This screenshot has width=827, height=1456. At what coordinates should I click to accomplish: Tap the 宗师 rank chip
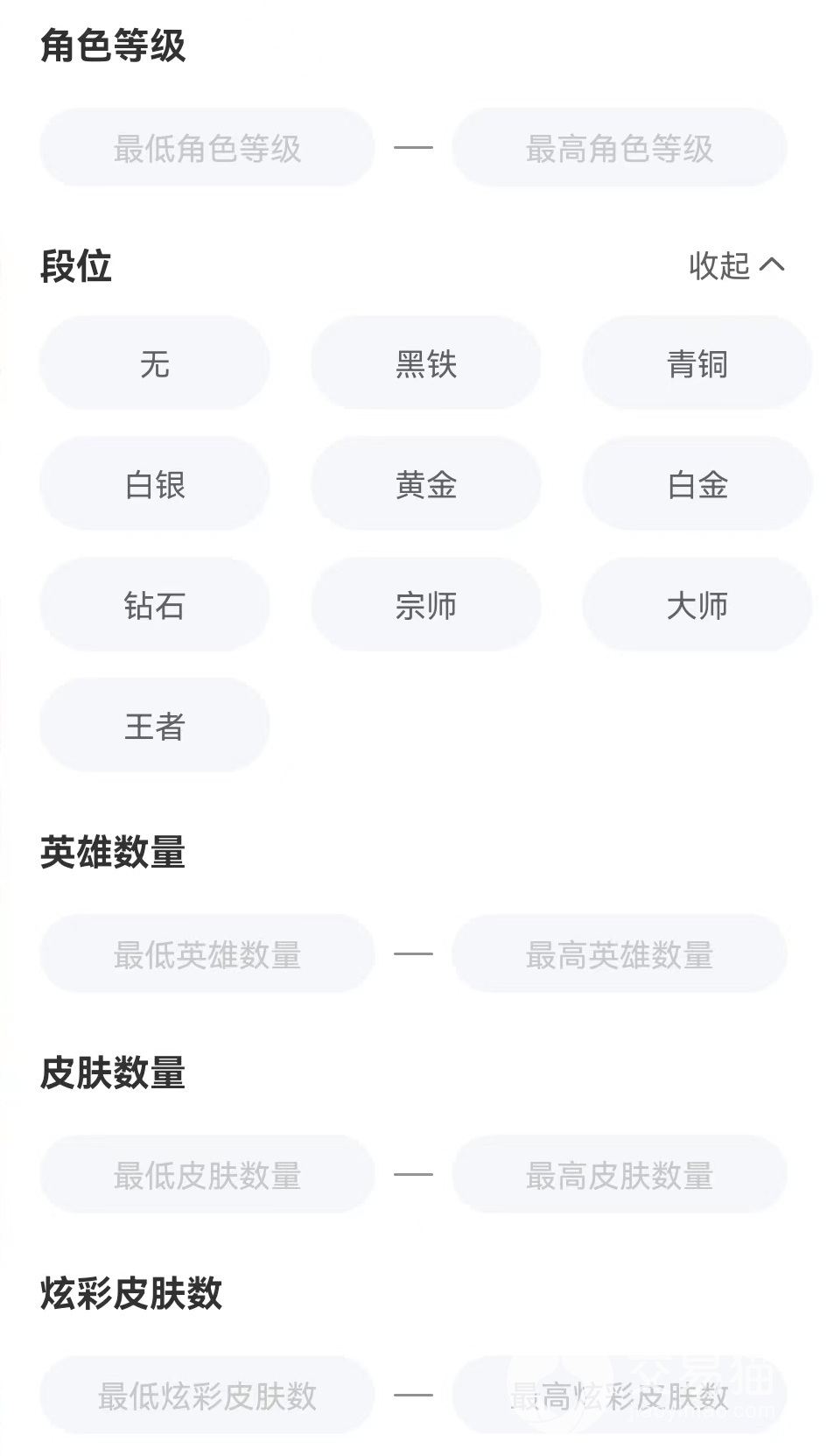pos(426,605)
